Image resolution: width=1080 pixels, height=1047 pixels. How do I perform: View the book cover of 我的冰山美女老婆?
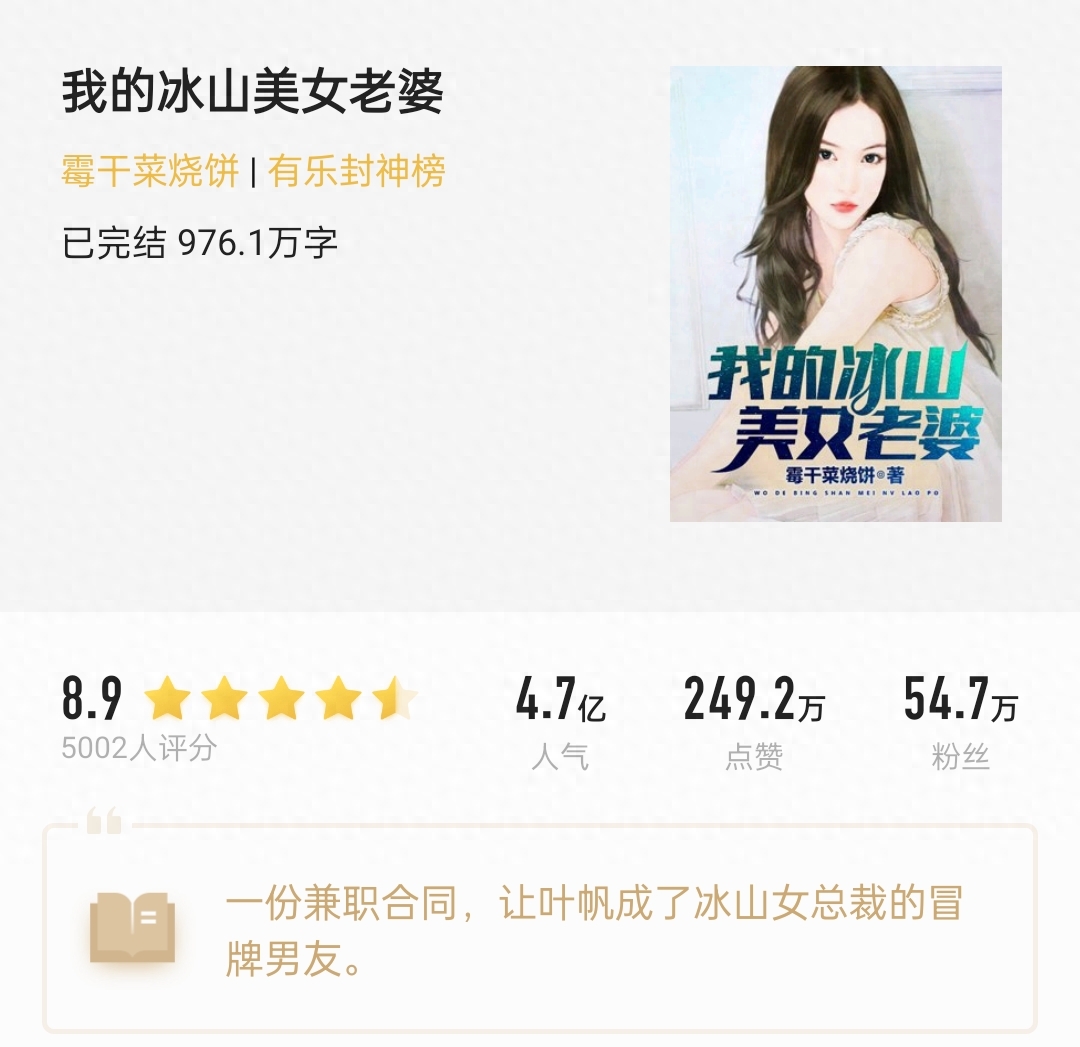[x=835, y=293]
